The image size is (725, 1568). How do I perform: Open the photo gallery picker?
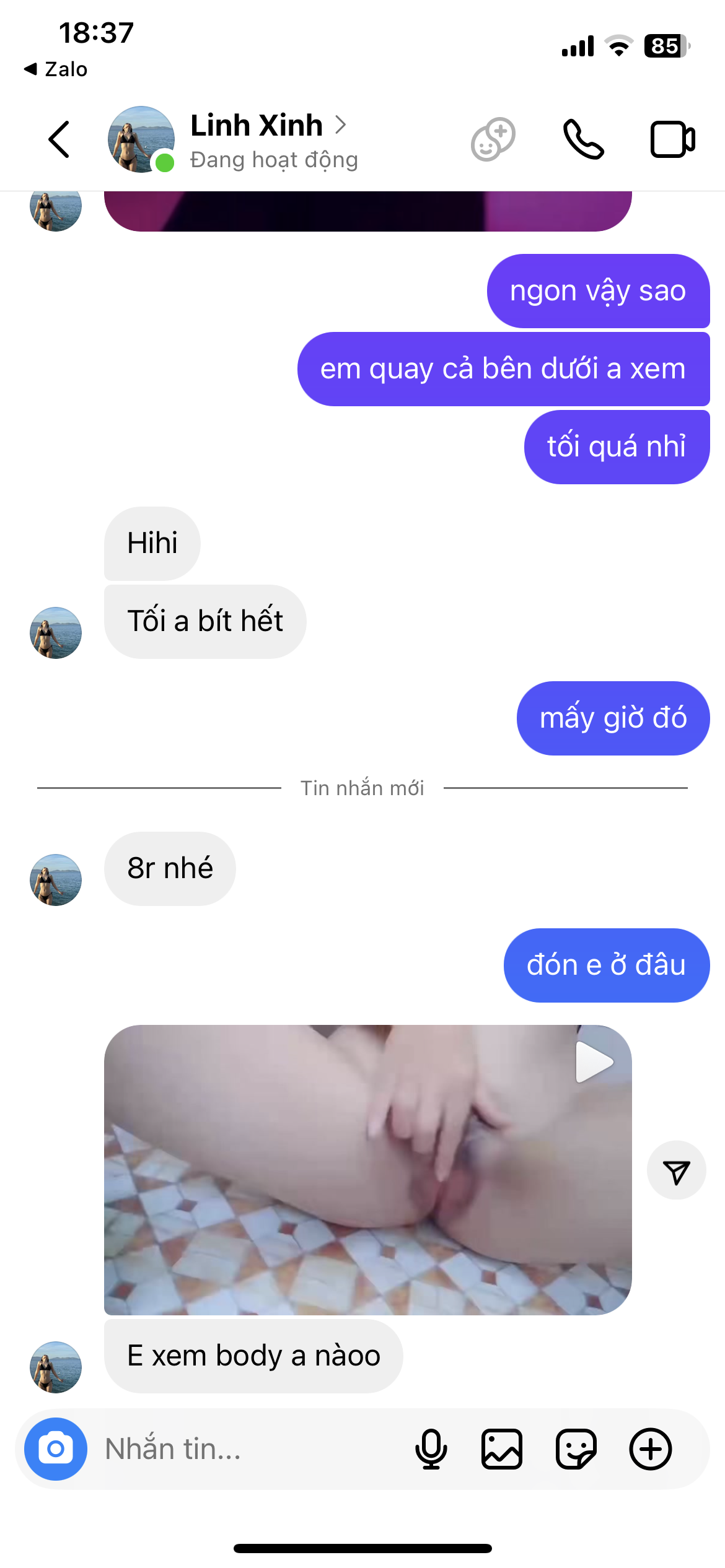coord(502,1448)
